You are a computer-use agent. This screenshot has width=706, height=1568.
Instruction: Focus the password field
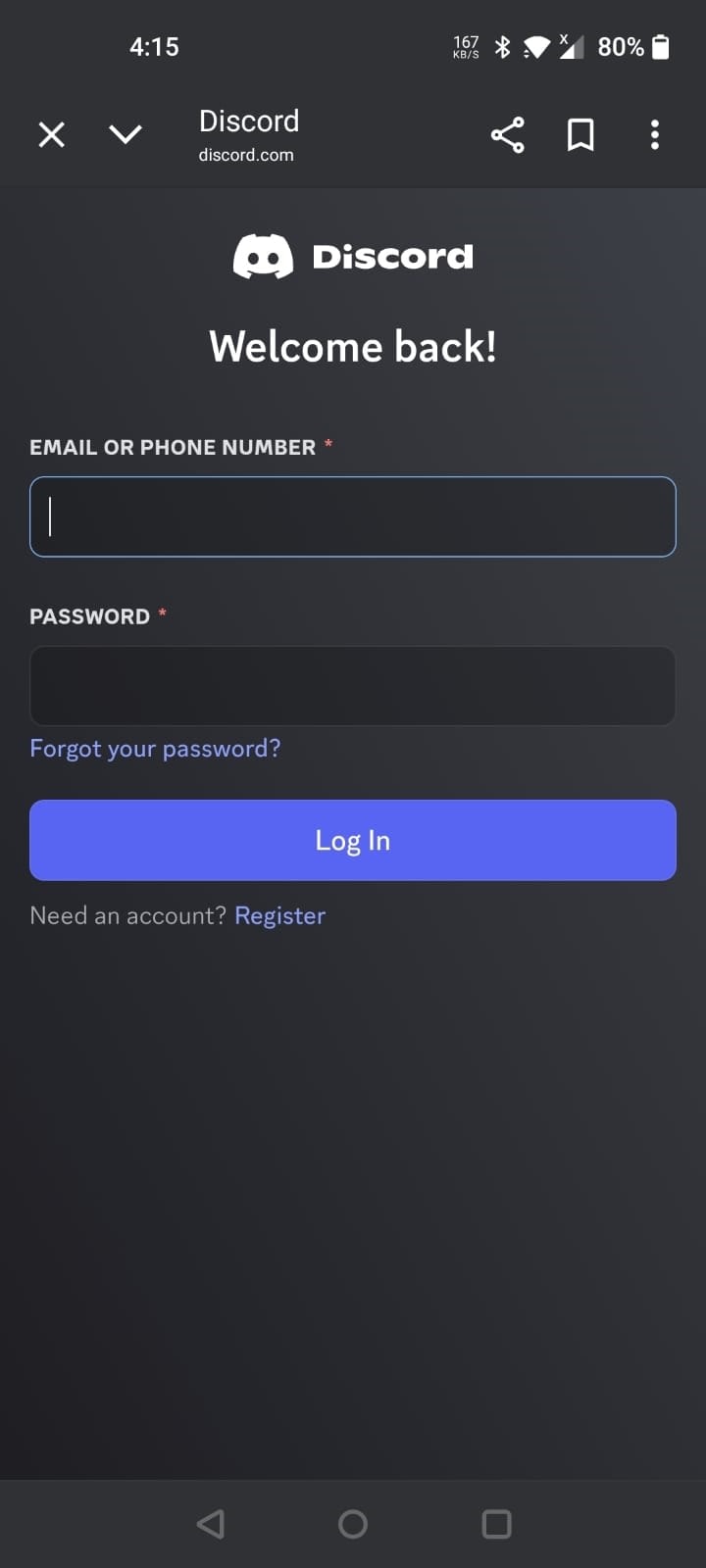[x=353, y=686]
